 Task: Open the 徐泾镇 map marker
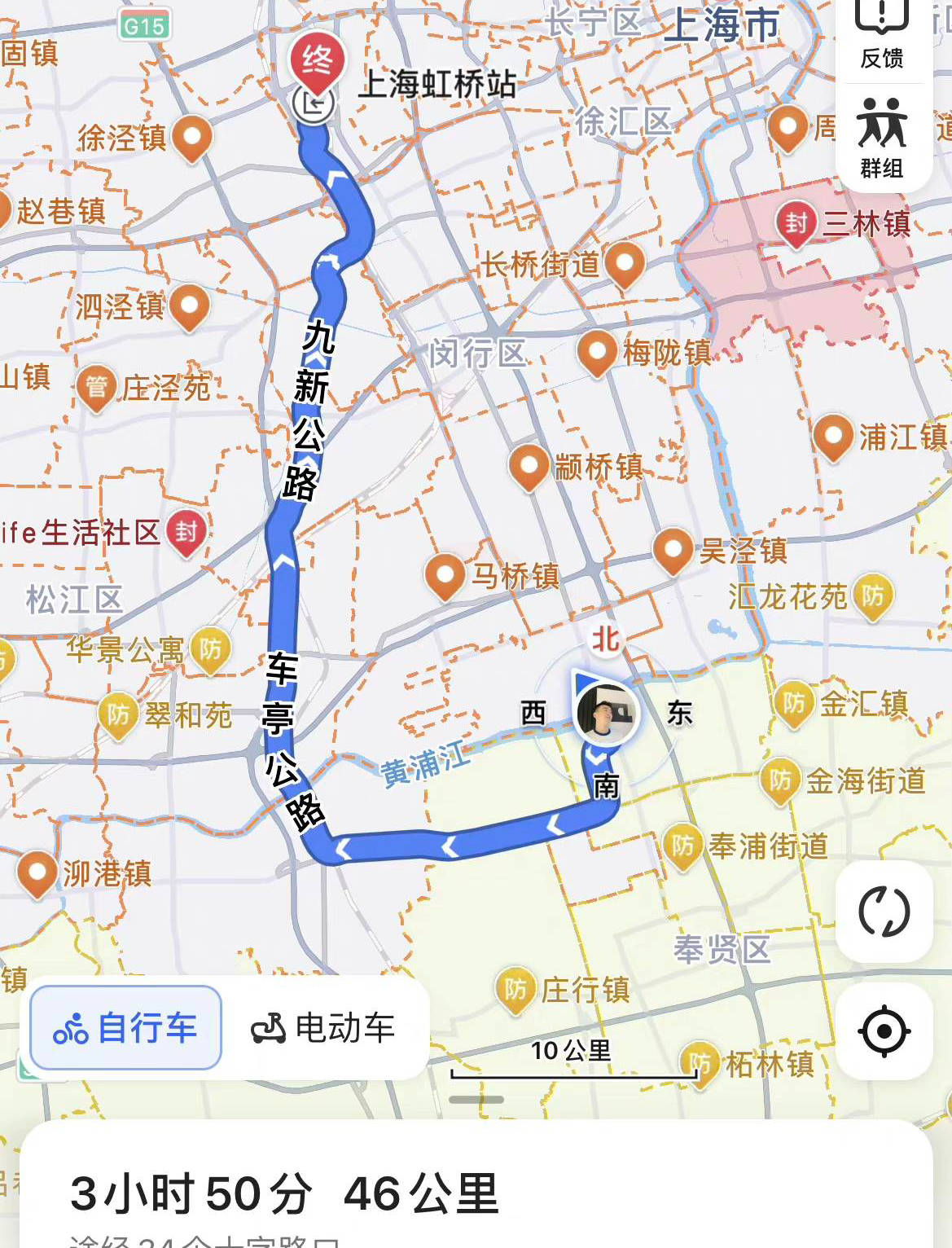192,137
